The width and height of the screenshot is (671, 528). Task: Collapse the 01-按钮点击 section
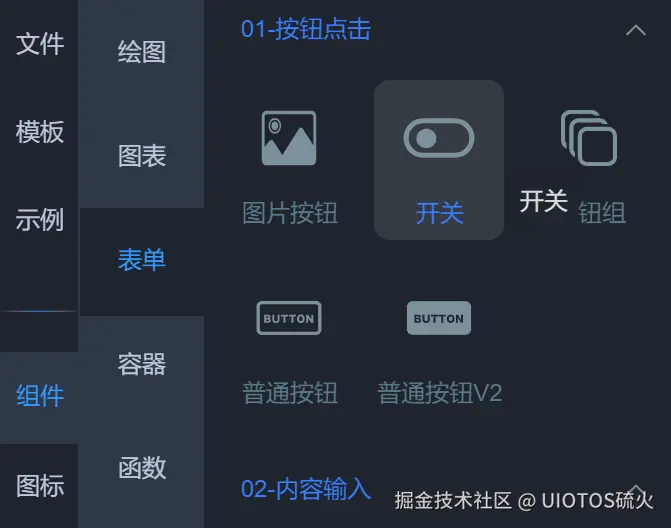pyautogui.click(x=635, y=30)
